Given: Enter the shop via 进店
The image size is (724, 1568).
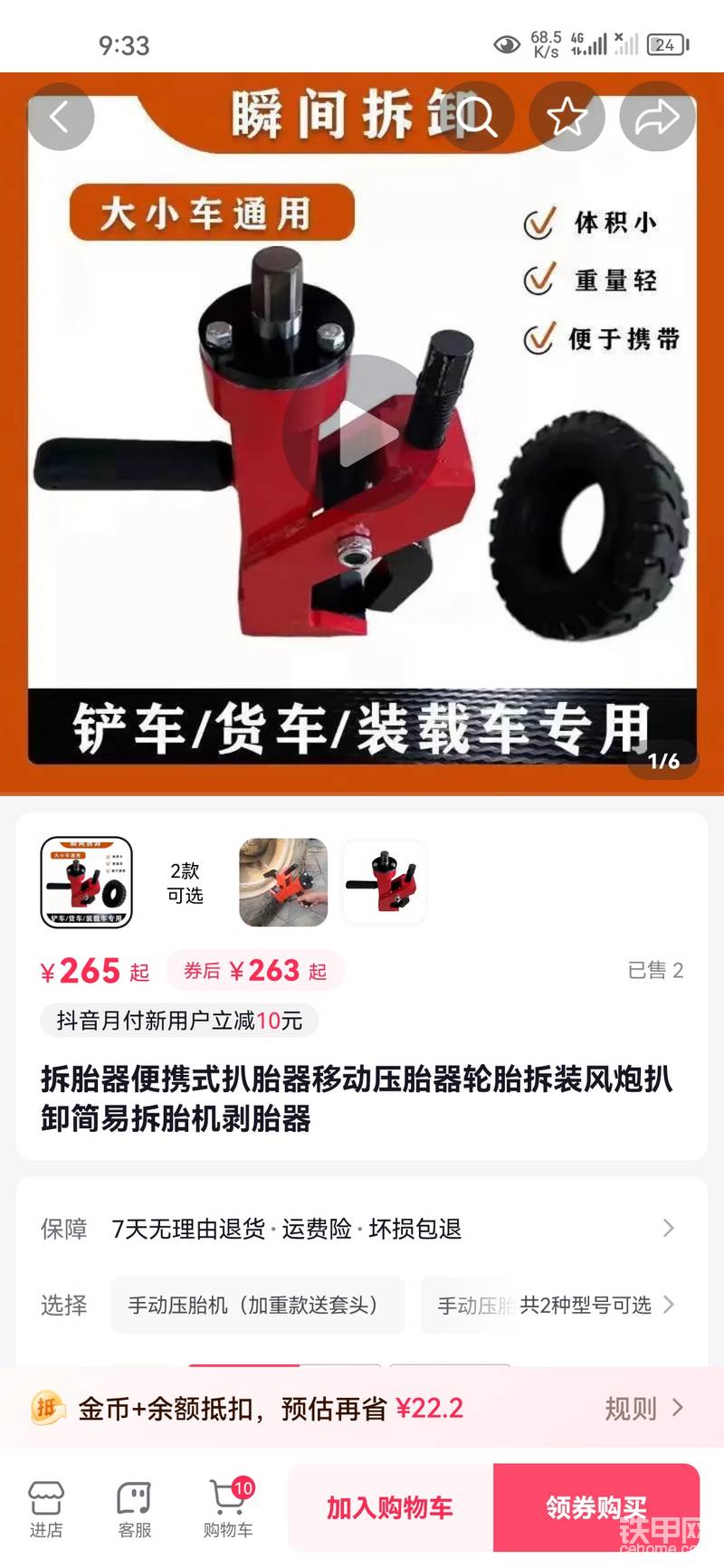Looking at the screenshot, I should 46,1509.
